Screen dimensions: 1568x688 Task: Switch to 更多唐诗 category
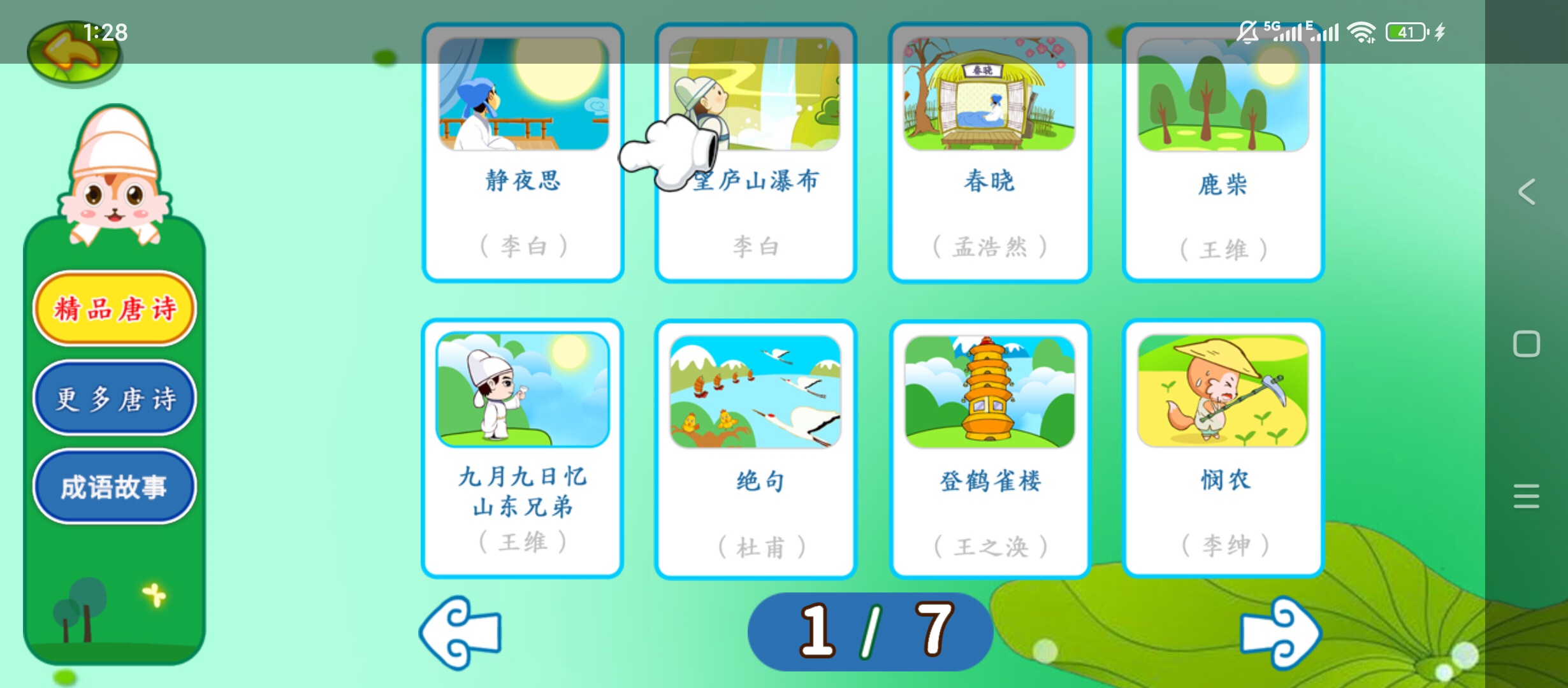[115, 398]
